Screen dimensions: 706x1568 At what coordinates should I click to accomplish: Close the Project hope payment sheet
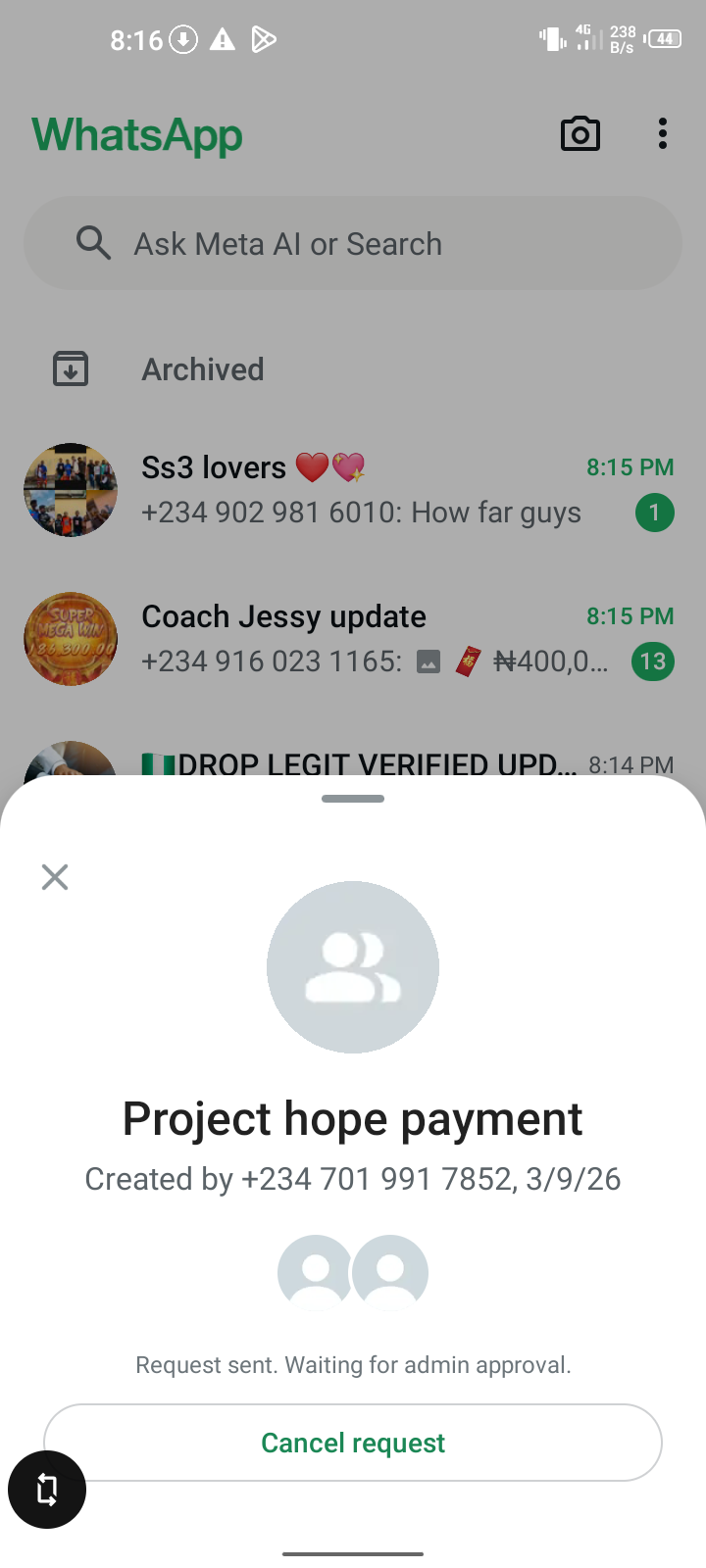pyautogui.click(x=55, y=877)
